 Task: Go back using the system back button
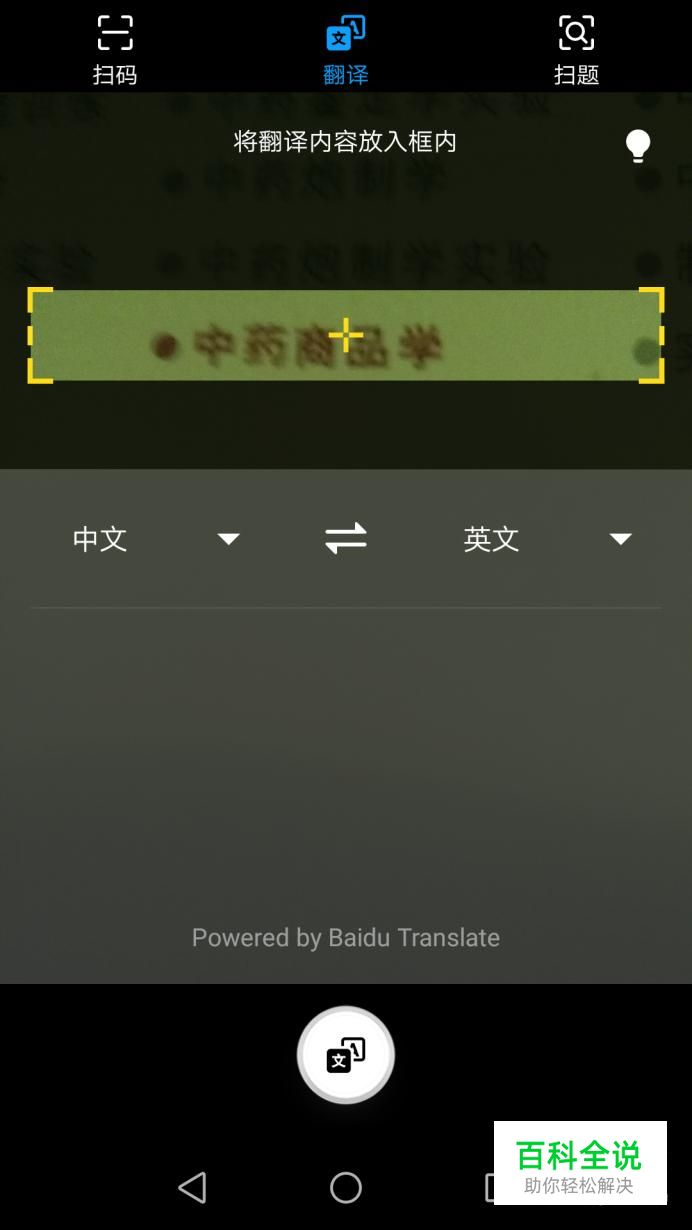[192, 1187]
